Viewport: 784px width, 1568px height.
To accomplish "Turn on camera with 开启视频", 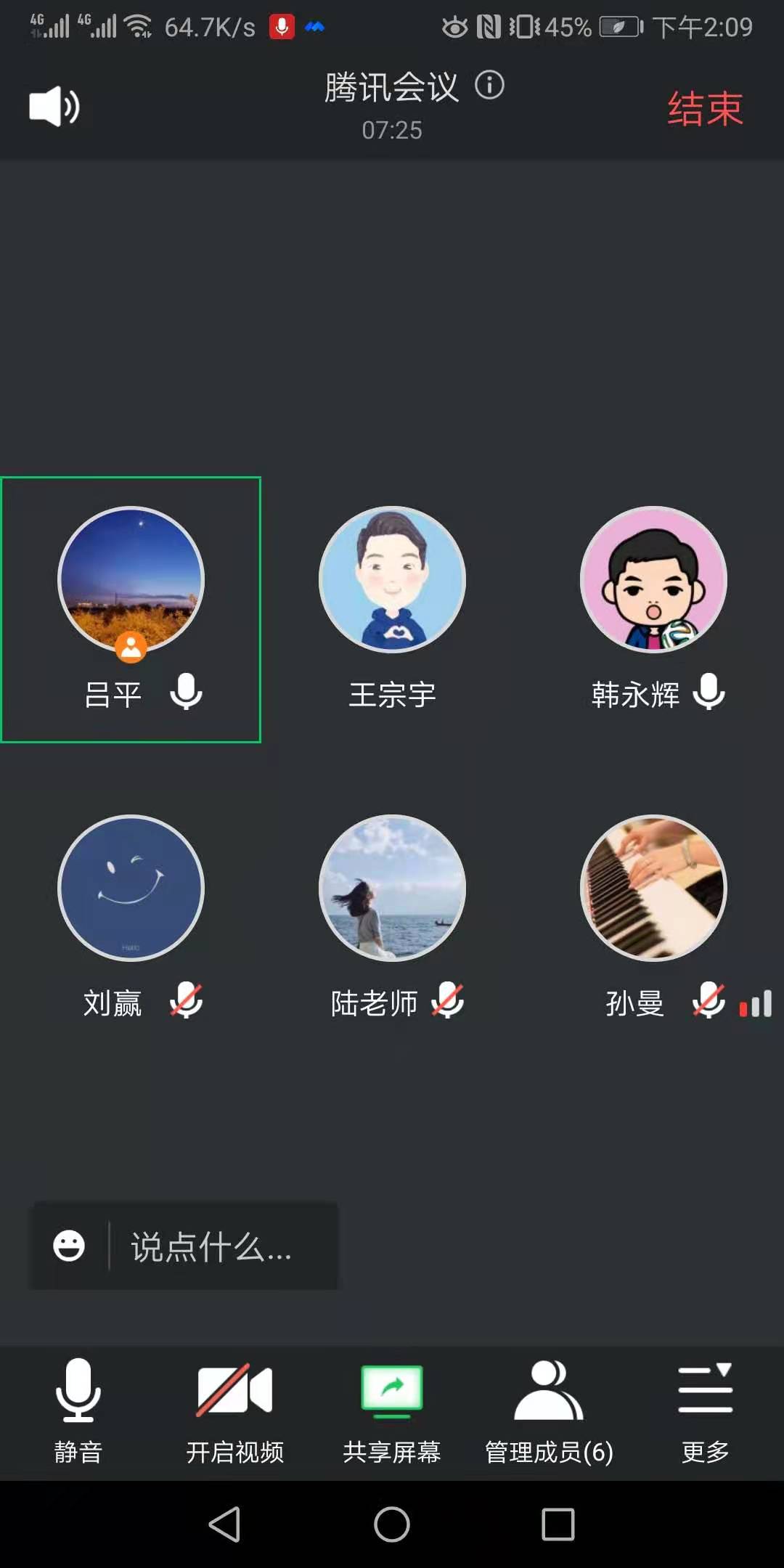I will click(234, 1410).
